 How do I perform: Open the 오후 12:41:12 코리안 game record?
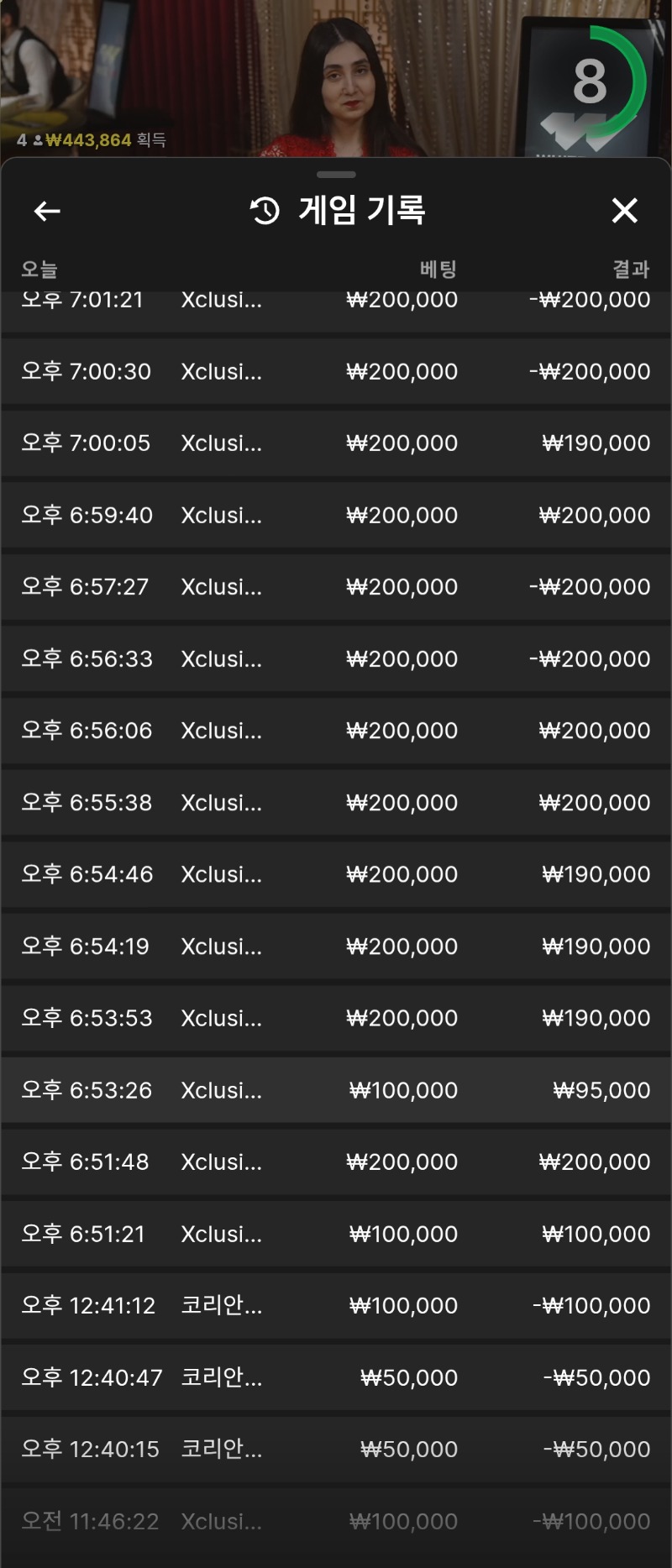(336, 1305)
